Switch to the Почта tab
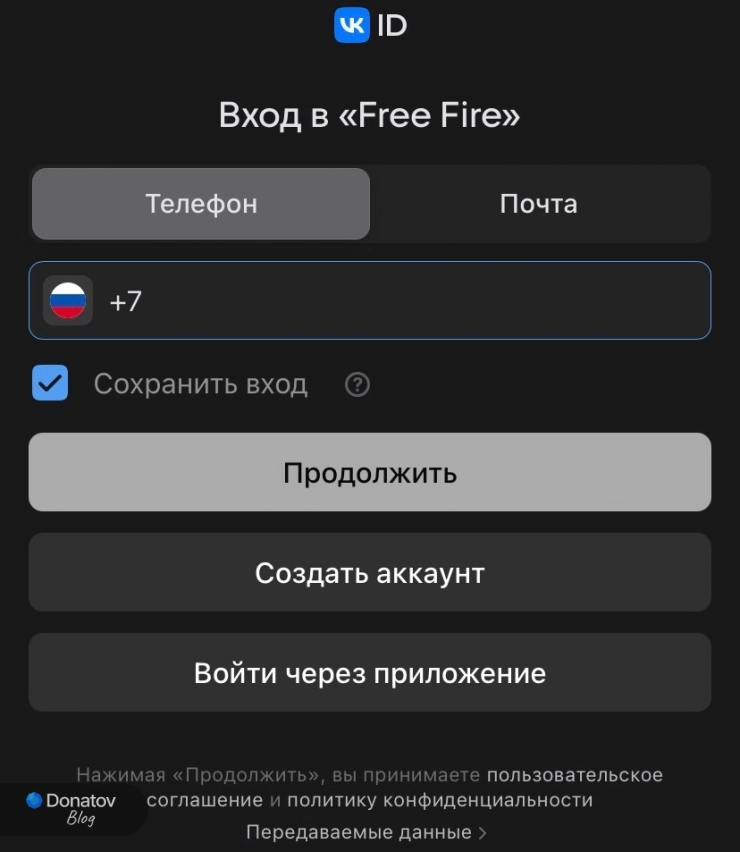 [x=538, y=203]
